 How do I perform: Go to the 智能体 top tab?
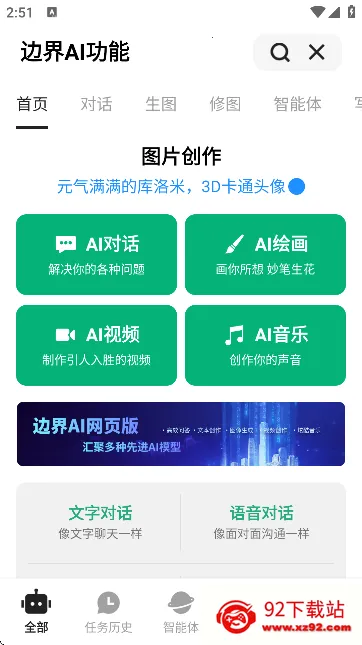297,104
